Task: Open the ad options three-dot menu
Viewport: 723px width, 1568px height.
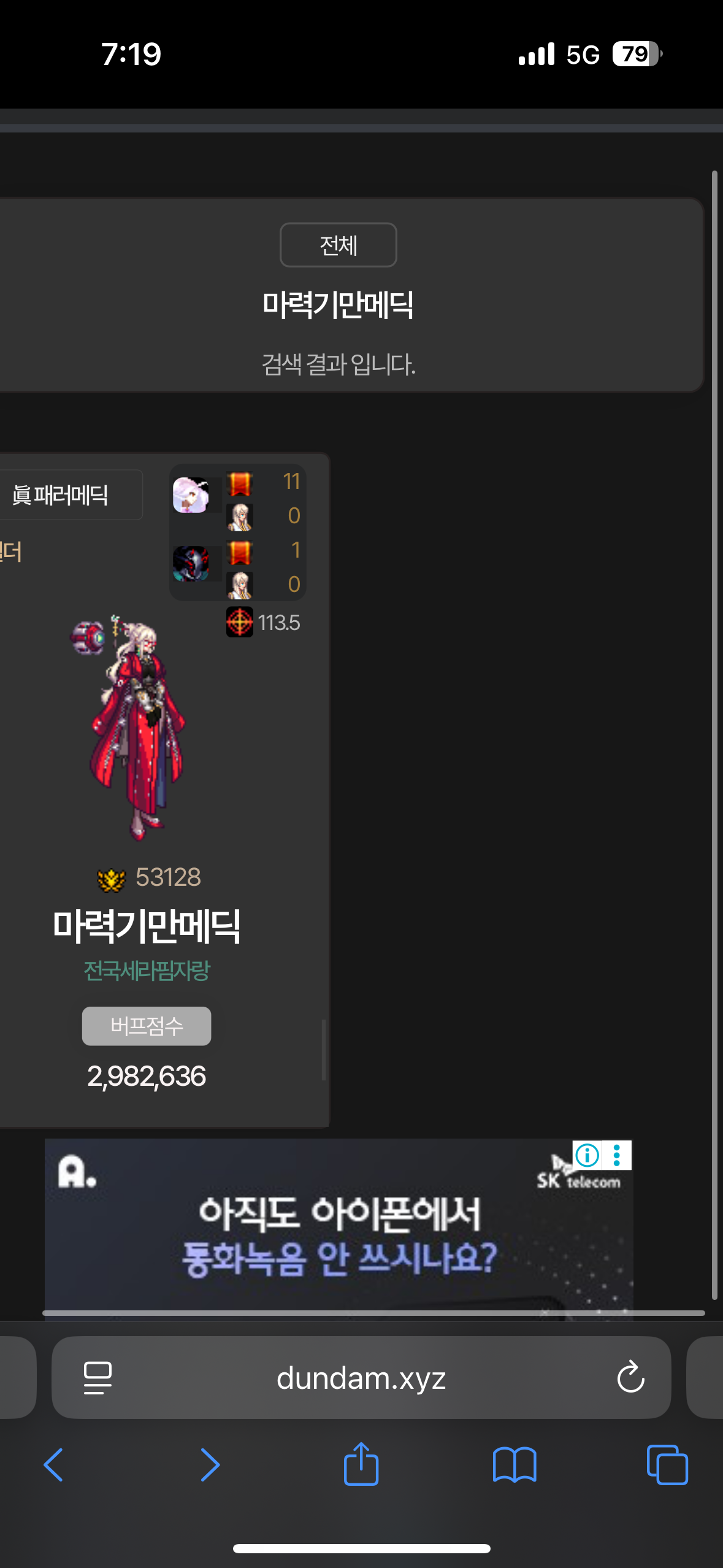Action: [617, 1155]
